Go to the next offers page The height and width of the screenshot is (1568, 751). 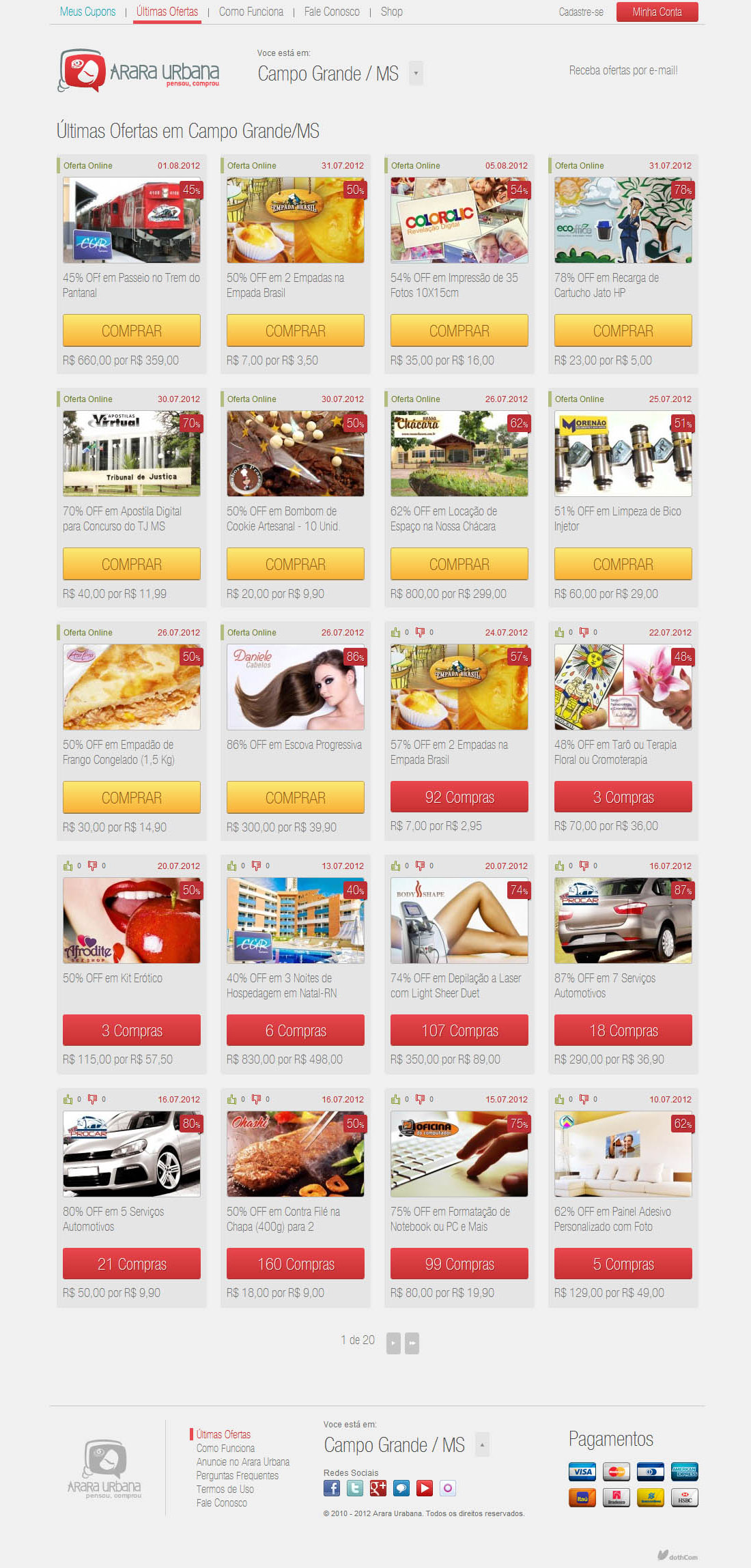point(393,1343)
